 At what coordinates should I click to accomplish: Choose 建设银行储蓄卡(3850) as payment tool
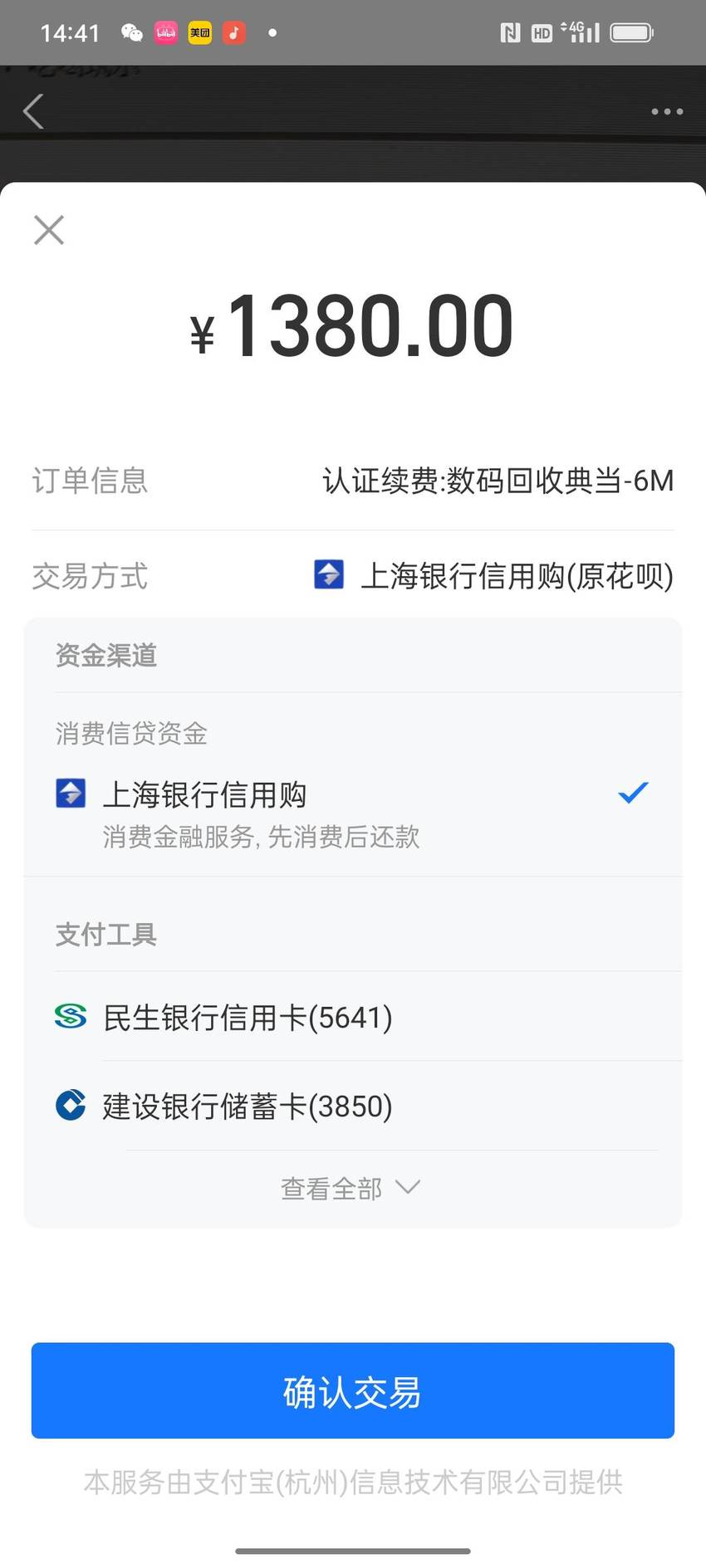click(x=353, y=1106)
